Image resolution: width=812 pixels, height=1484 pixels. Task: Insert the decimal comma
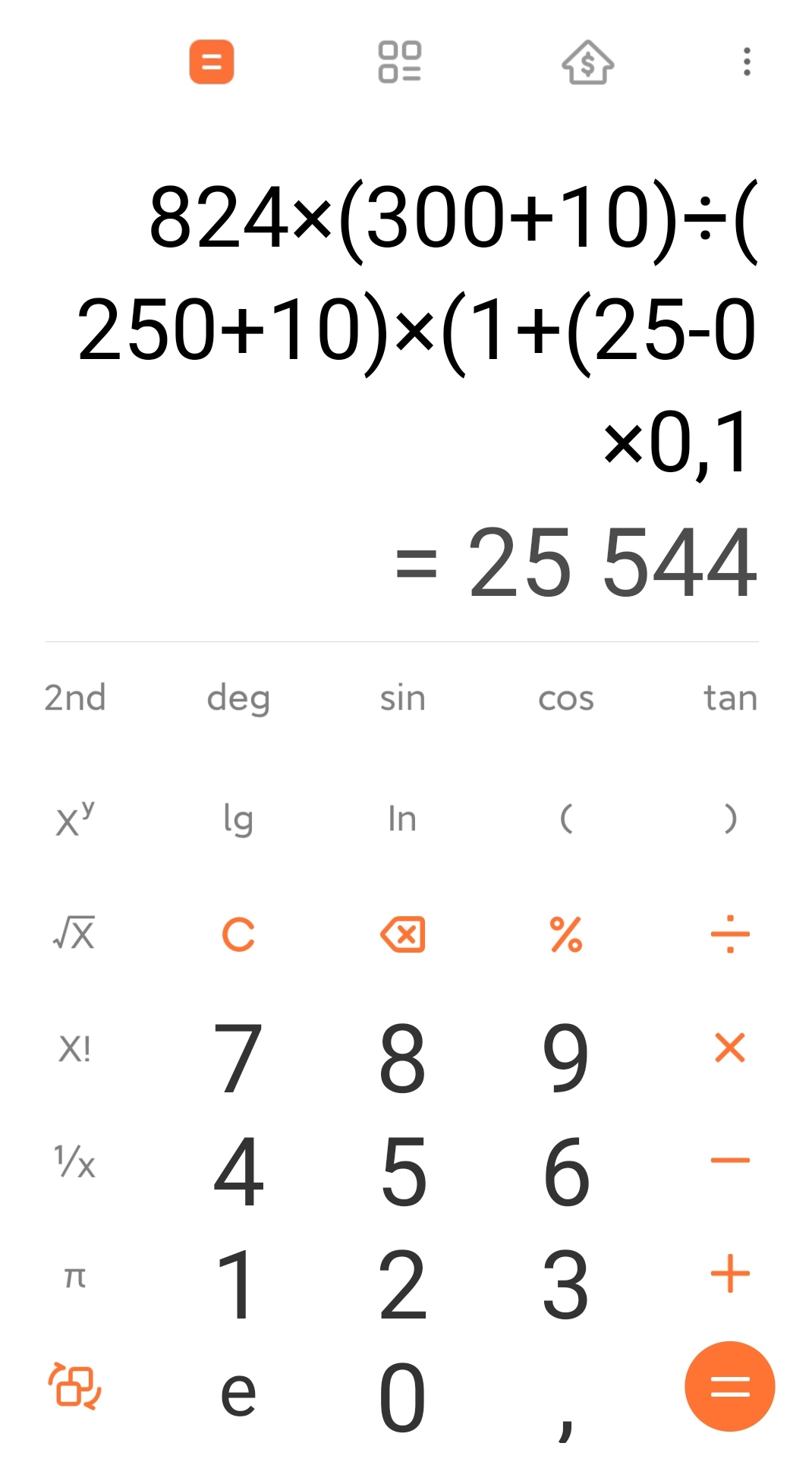[566, 1397]
